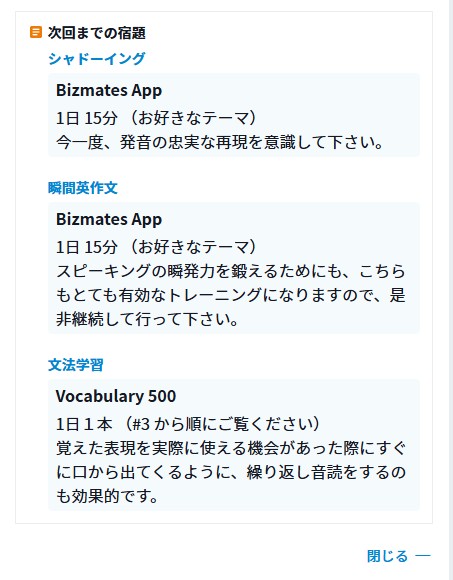The image size is (453, 580).
Task: Collapse the section with 閉じる
Action: (399, 556)
